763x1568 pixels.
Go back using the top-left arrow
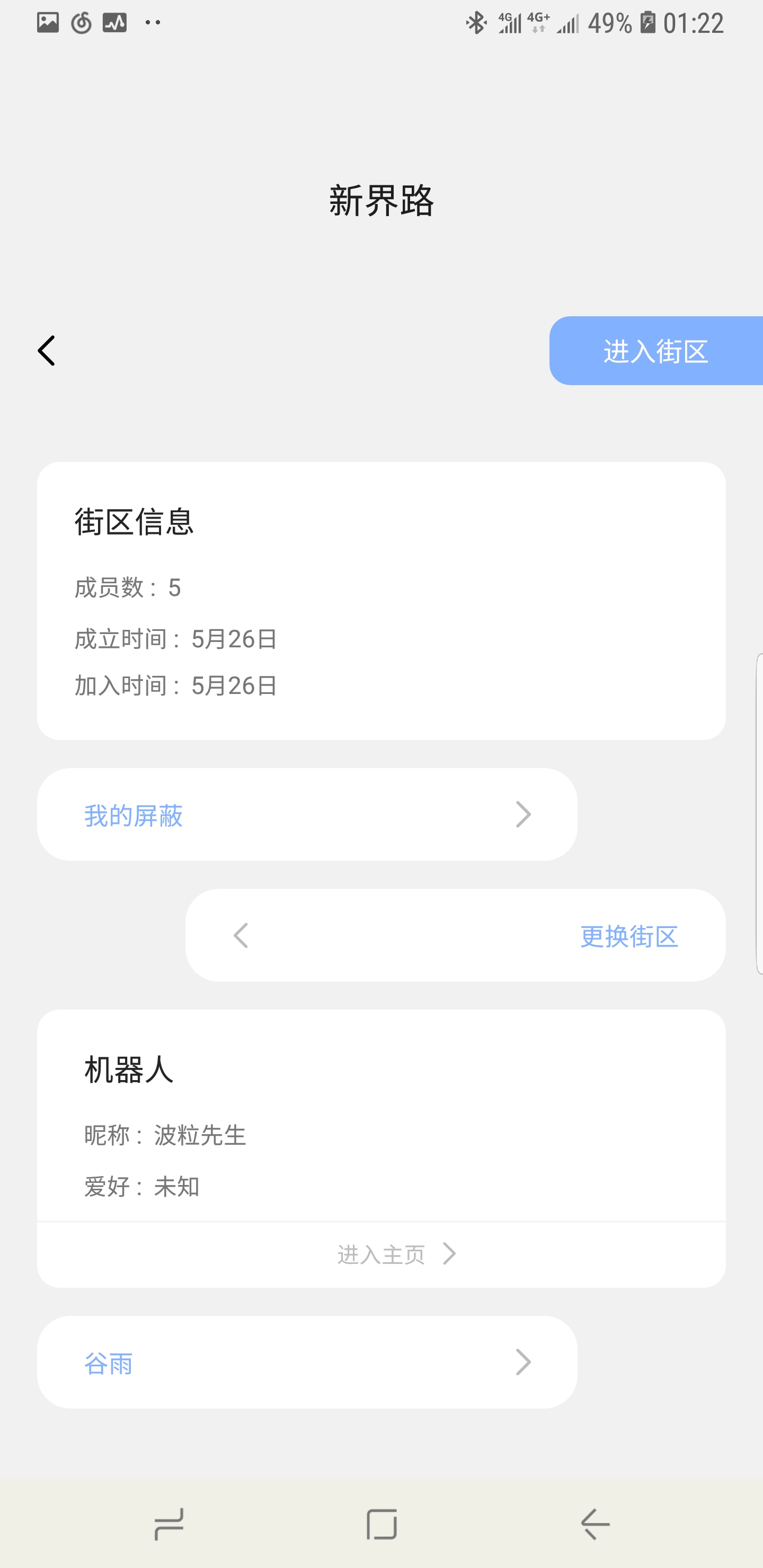tap(47, 351)
